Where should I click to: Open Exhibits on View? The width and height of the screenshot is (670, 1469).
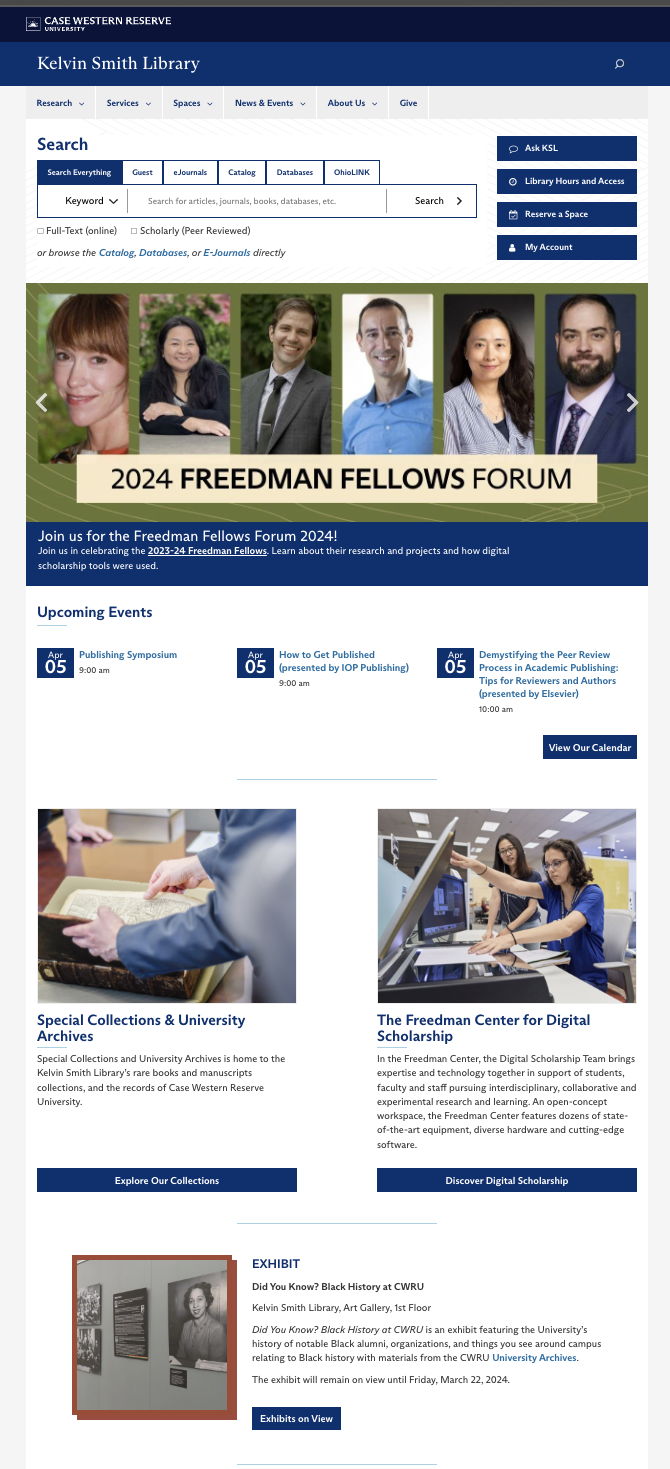coord(296,1418)
